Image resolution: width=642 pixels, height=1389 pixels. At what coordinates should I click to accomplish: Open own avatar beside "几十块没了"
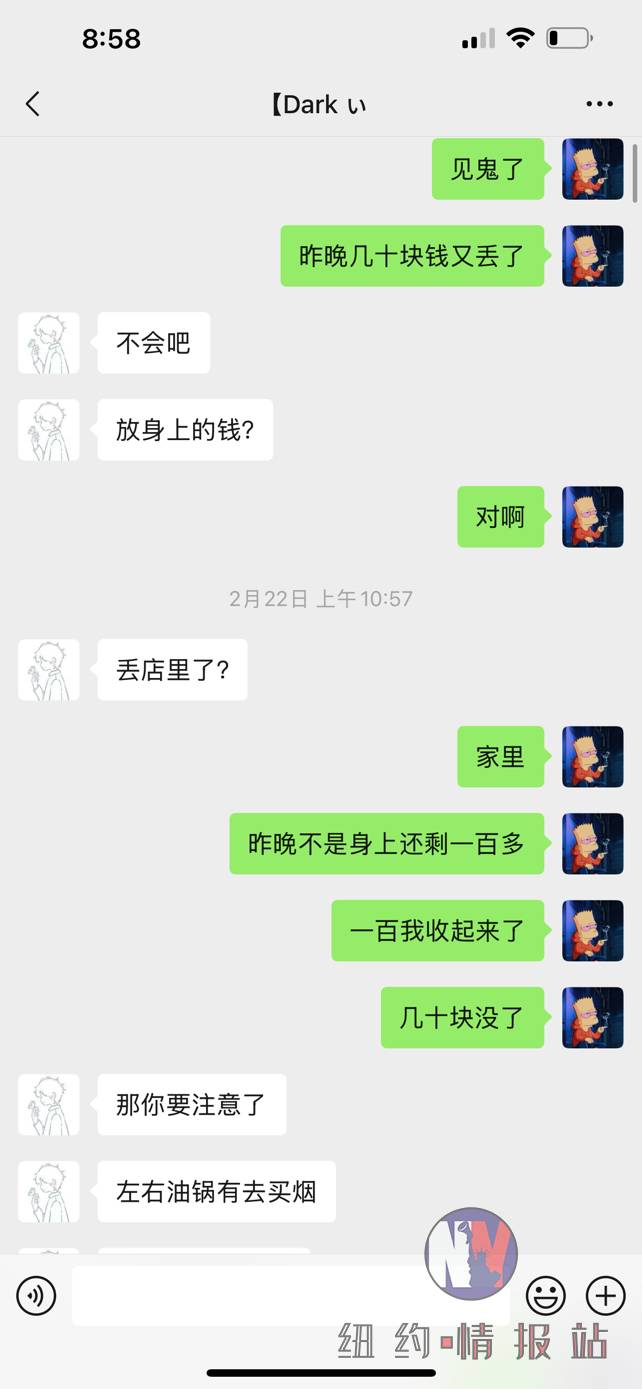pos(592,1017)
